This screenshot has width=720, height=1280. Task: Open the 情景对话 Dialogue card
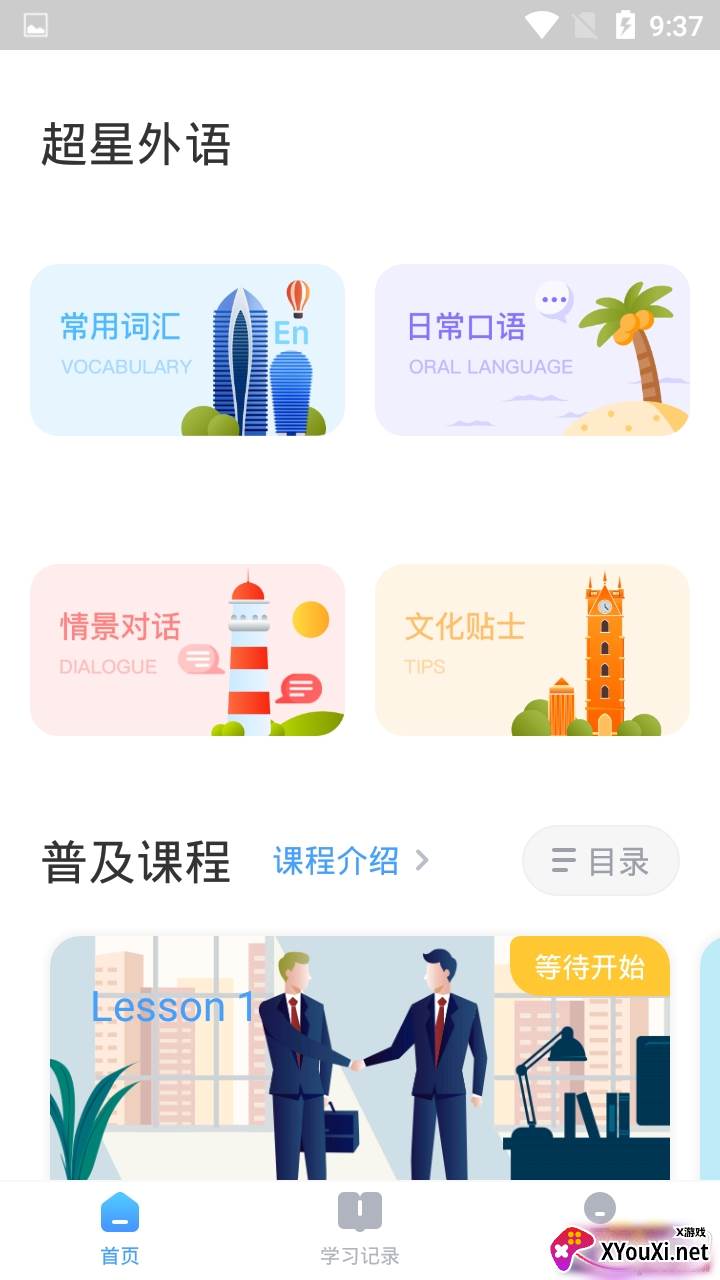(187, 650)
